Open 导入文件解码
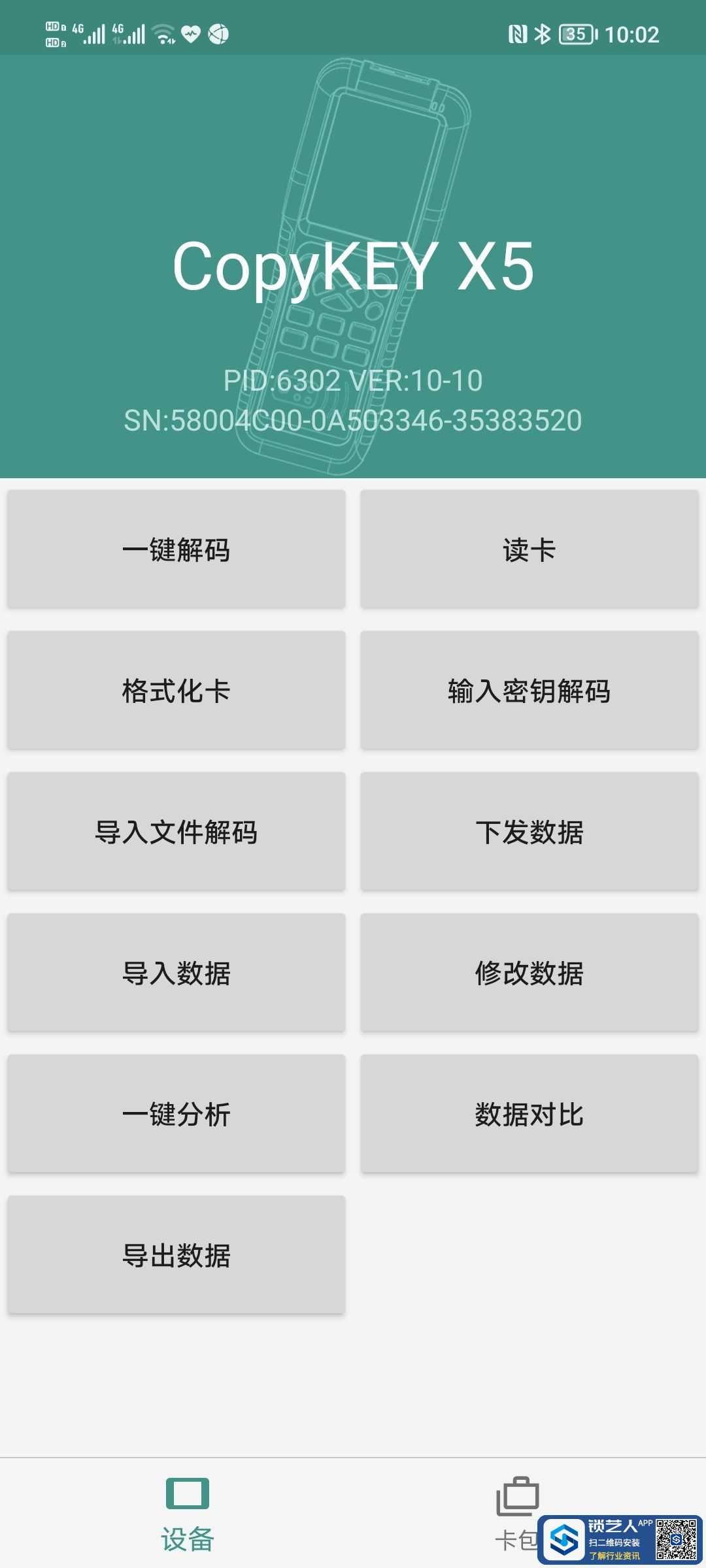 point(176,832)
